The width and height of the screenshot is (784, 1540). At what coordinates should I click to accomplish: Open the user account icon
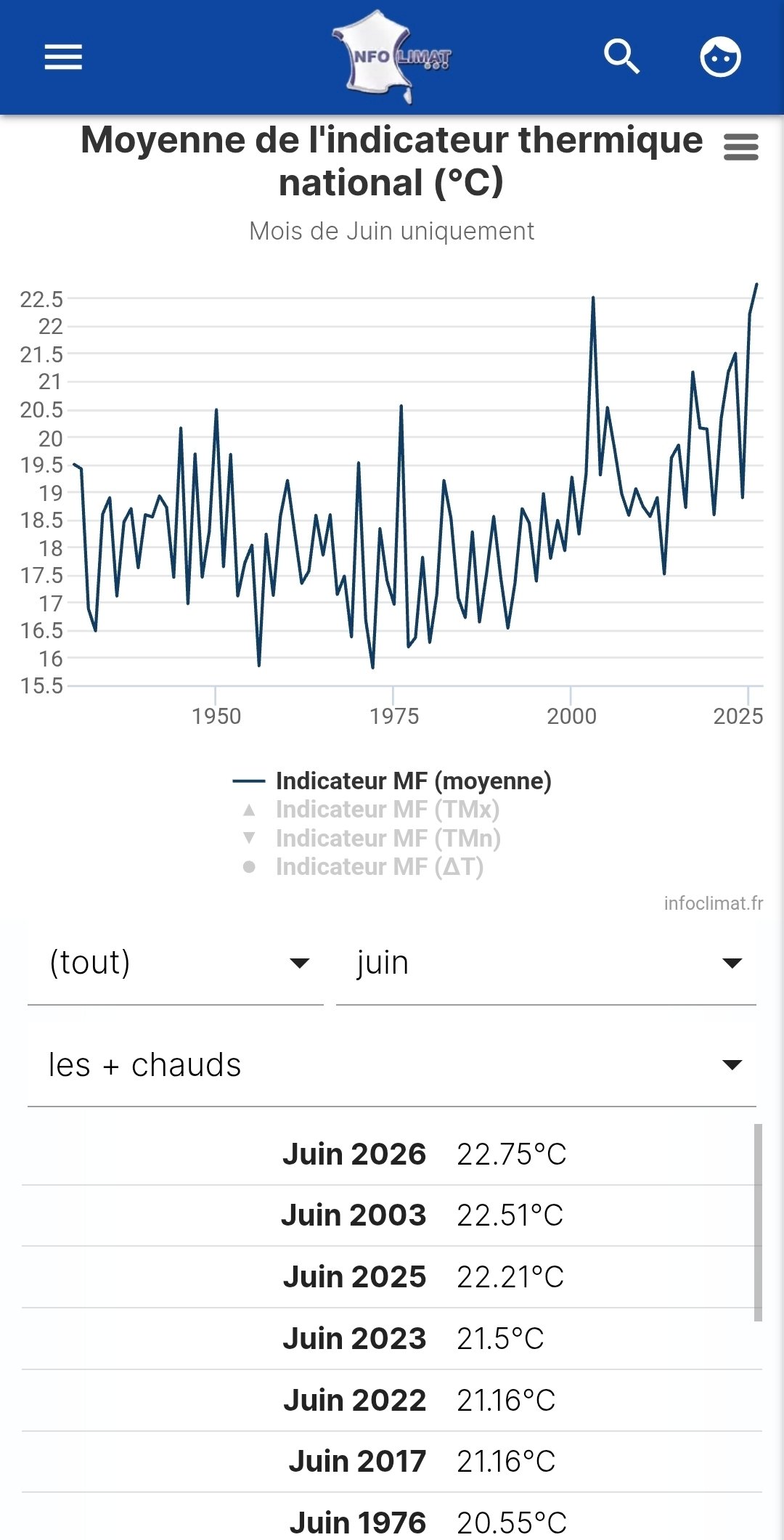720,57
